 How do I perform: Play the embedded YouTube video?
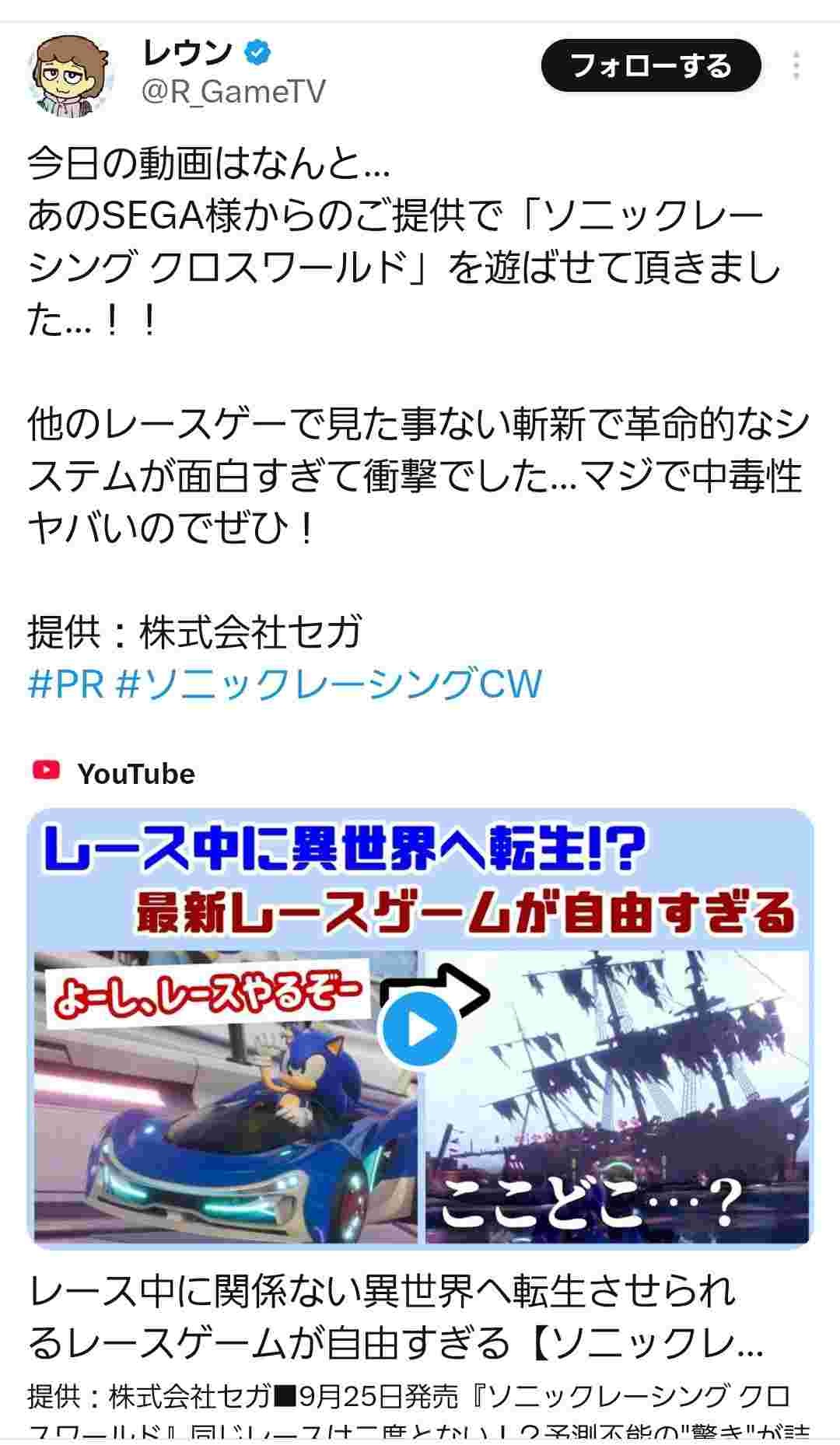click(x=418, y=1029)
